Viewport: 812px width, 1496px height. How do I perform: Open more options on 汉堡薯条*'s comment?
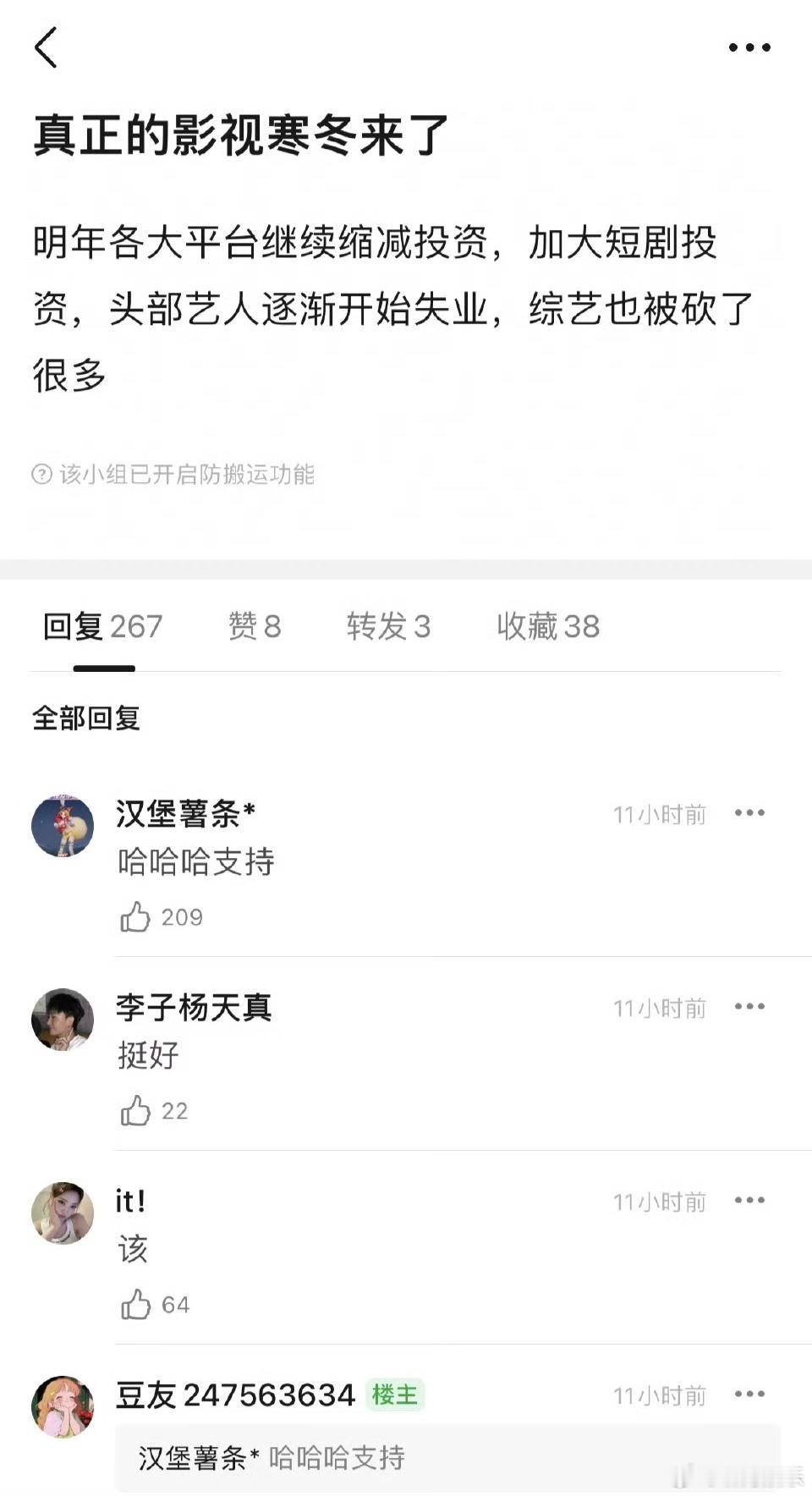[749, 813]
